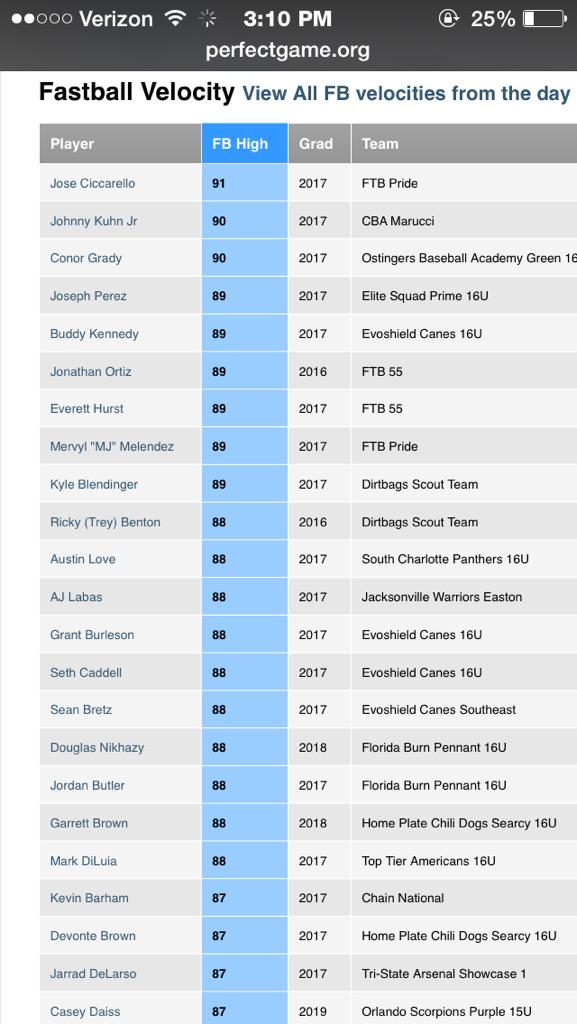This screenshot has width=577, height=1024.
Task: Open Buddy Kennedy's profile link
Action: (95, 334)
